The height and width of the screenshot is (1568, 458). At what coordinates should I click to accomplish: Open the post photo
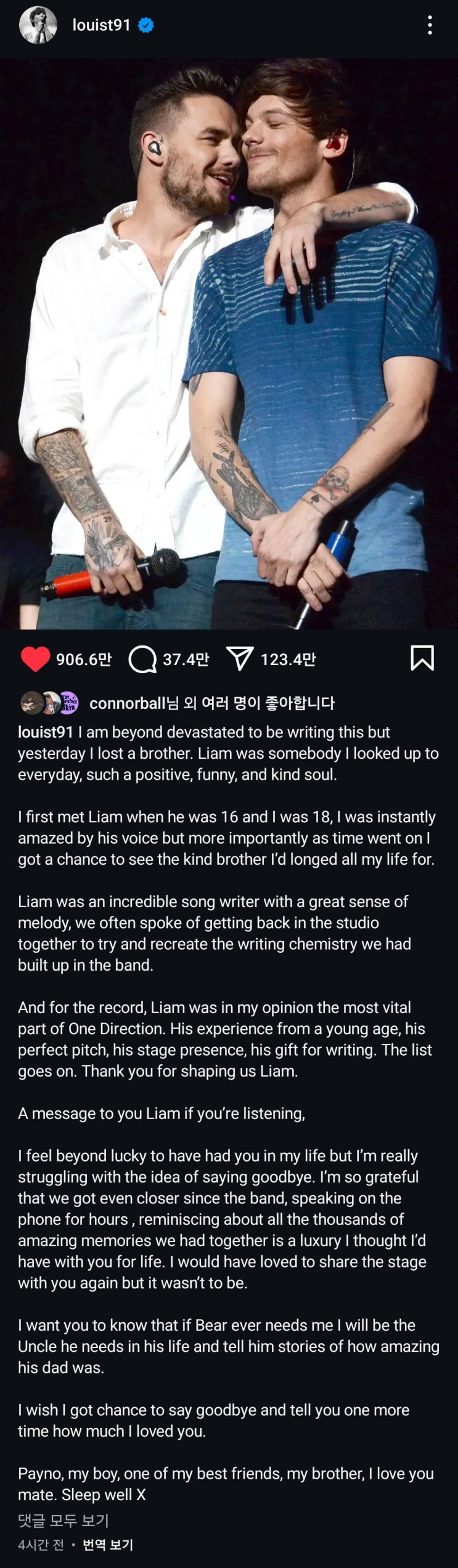[229, 344]
